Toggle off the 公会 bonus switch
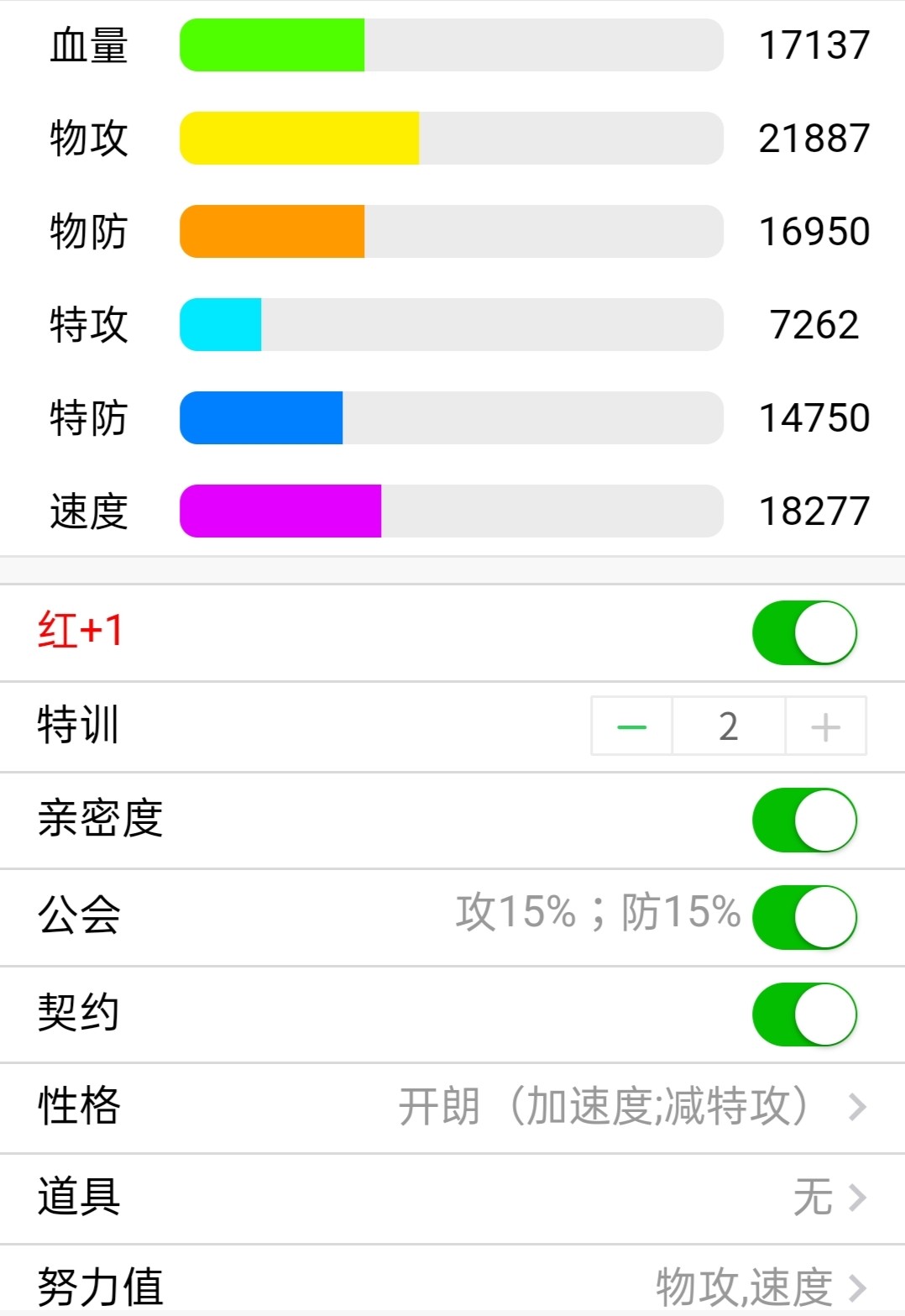This screenshot has height=1316, width=905. tap(804, 916)
